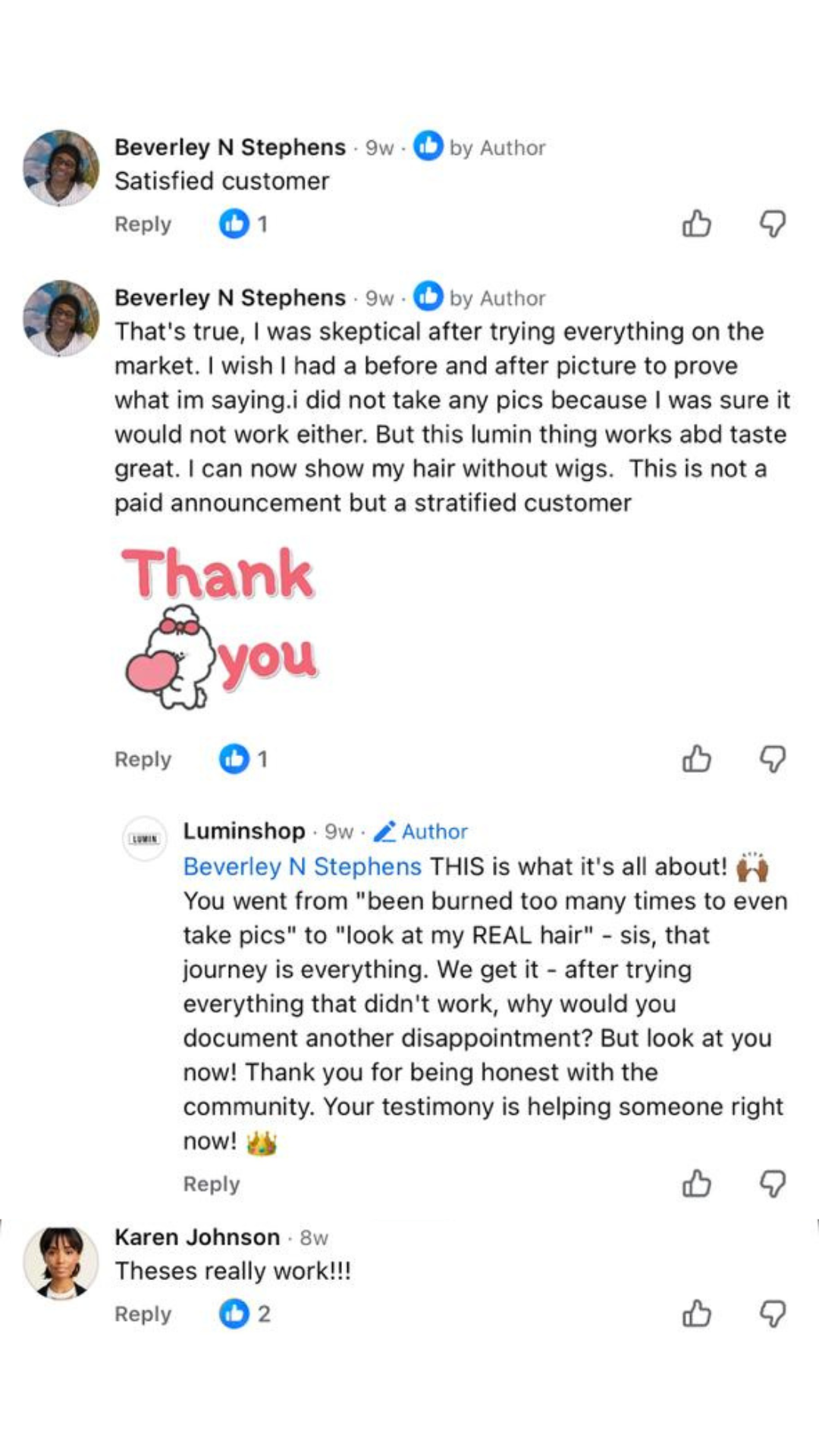Viewport: 819px width, 1456px height.
Task: Open Karen Johnson's profile picture
Action: coord(61,1263)
